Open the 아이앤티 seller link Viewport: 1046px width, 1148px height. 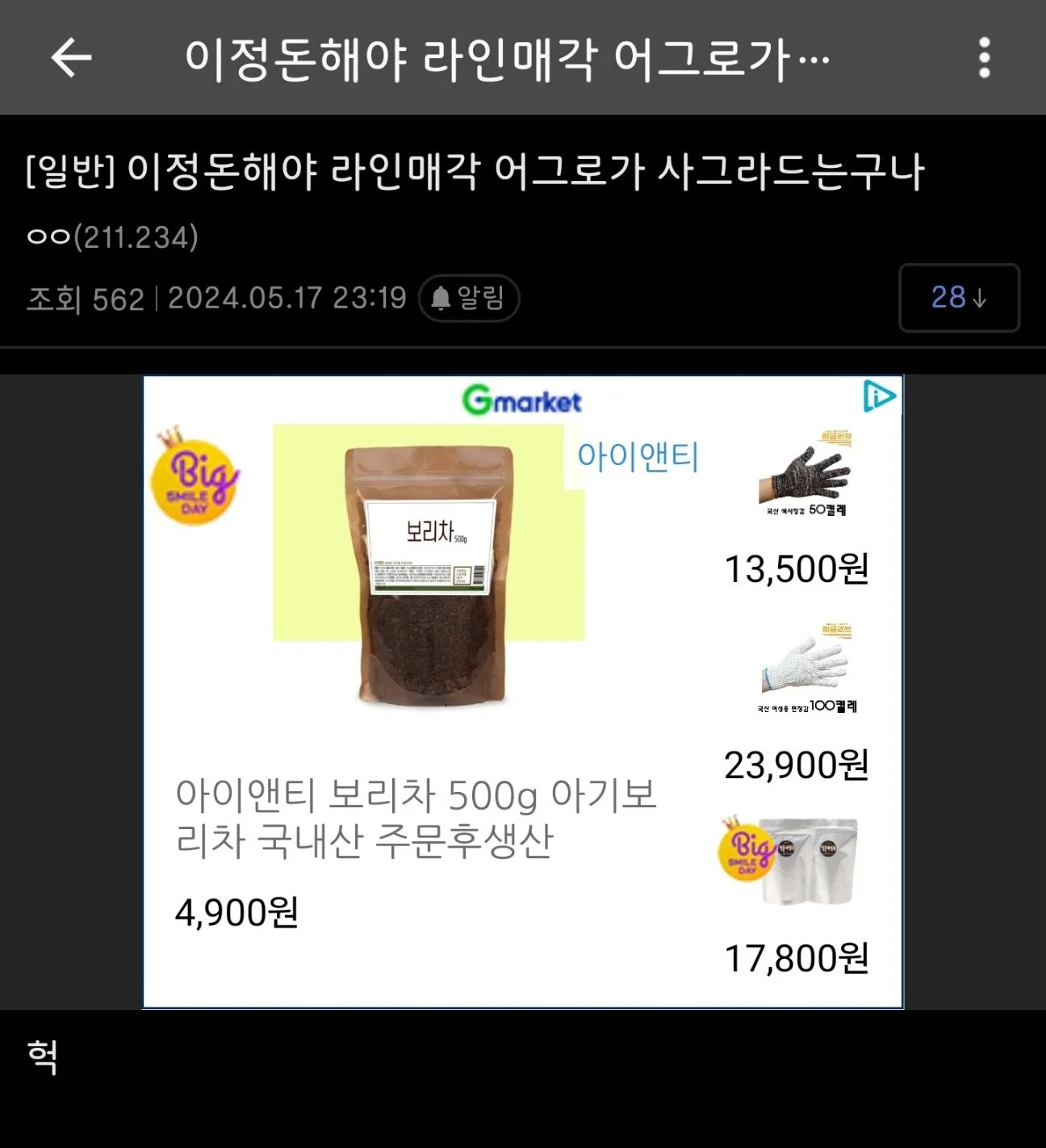tap(638, 457)
